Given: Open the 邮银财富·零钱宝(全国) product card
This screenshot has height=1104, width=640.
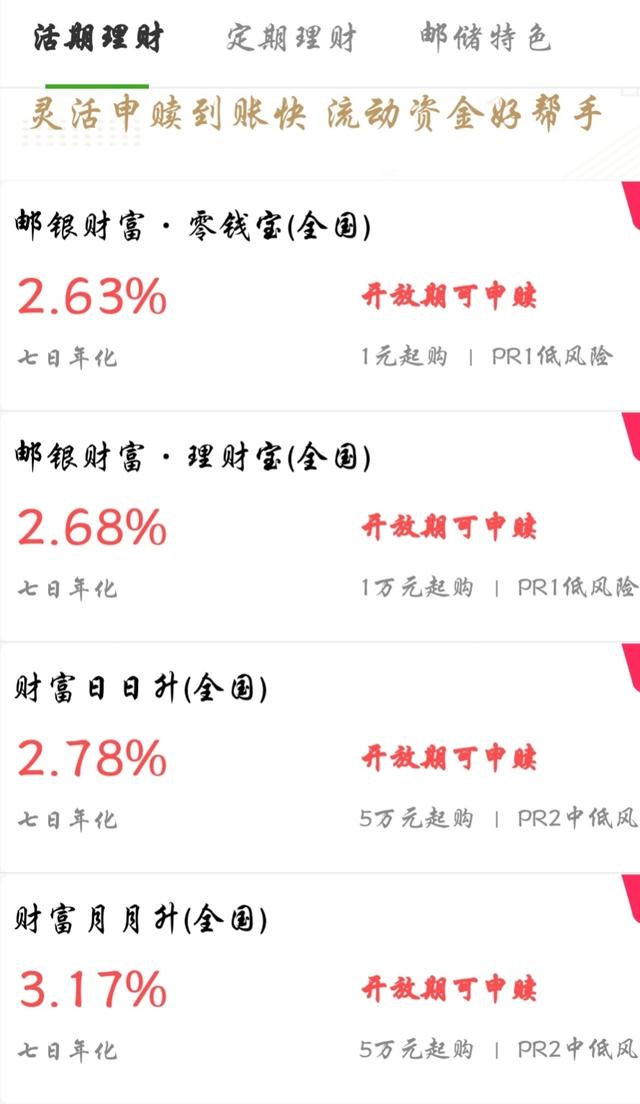Looking at the screenshot, I should click(x=320, y=295).
